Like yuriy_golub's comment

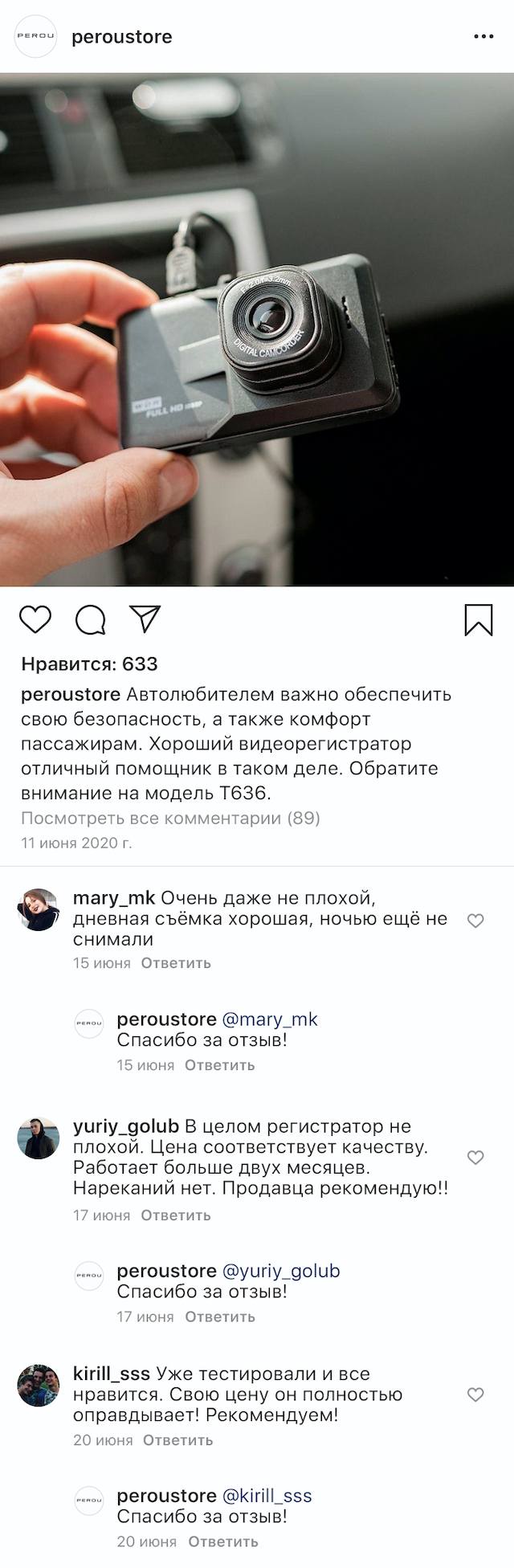tap(475, 1158)
